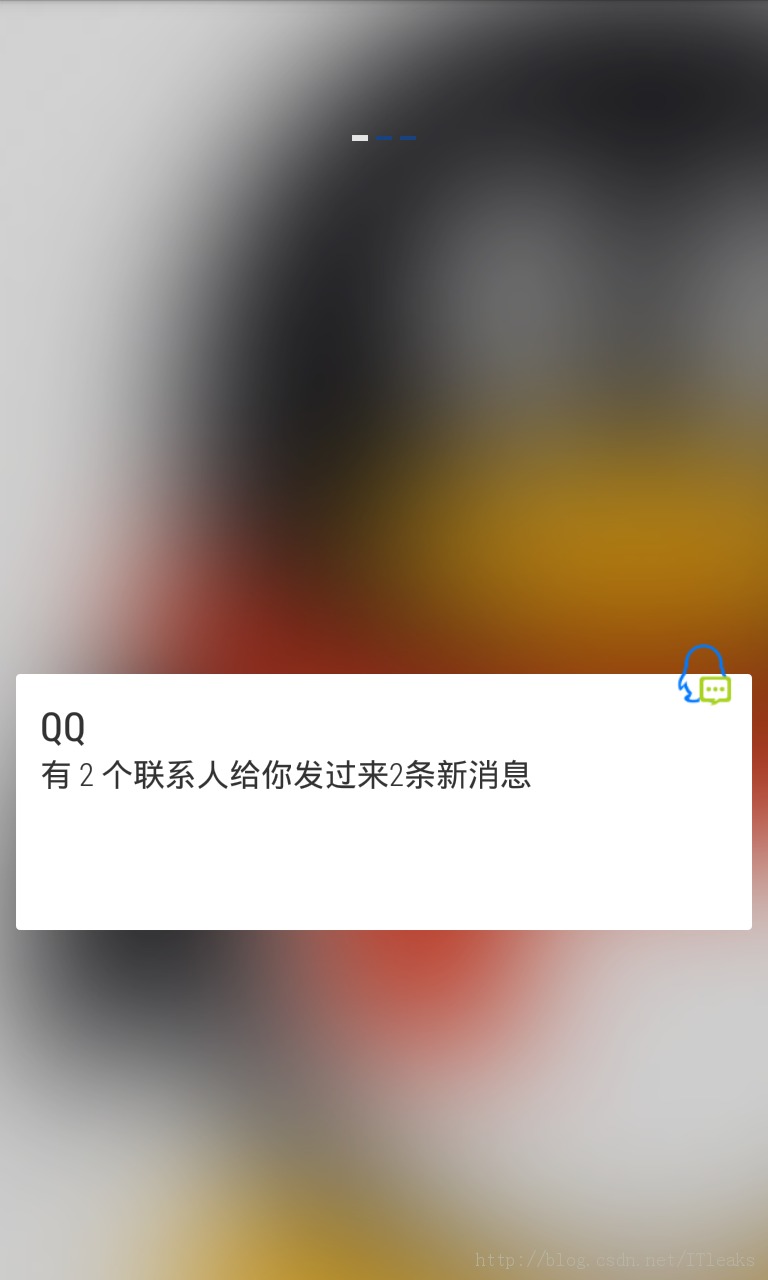Open the QQ new messages notification card

click(x=383, y=802)
